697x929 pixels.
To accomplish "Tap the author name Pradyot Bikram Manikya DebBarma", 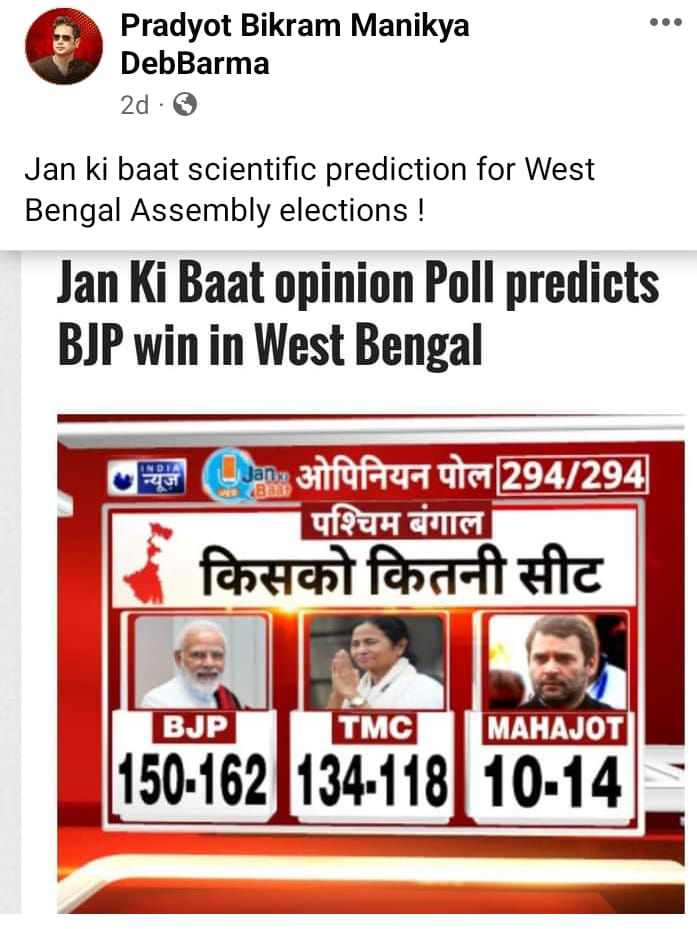I will pyautogui.click(x=294, y=44).
